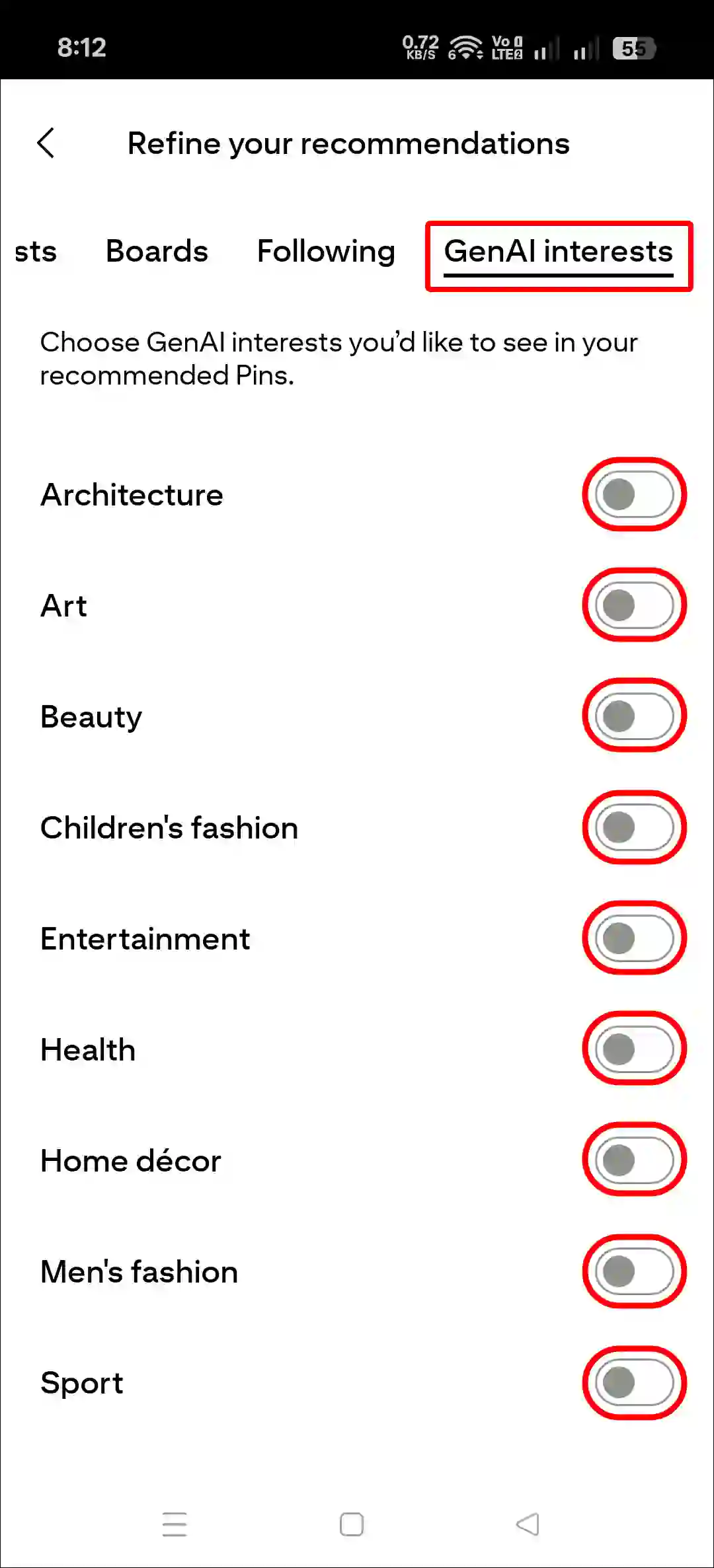
Task: Switch to the Following tab
Action: (x=326, y=252)
